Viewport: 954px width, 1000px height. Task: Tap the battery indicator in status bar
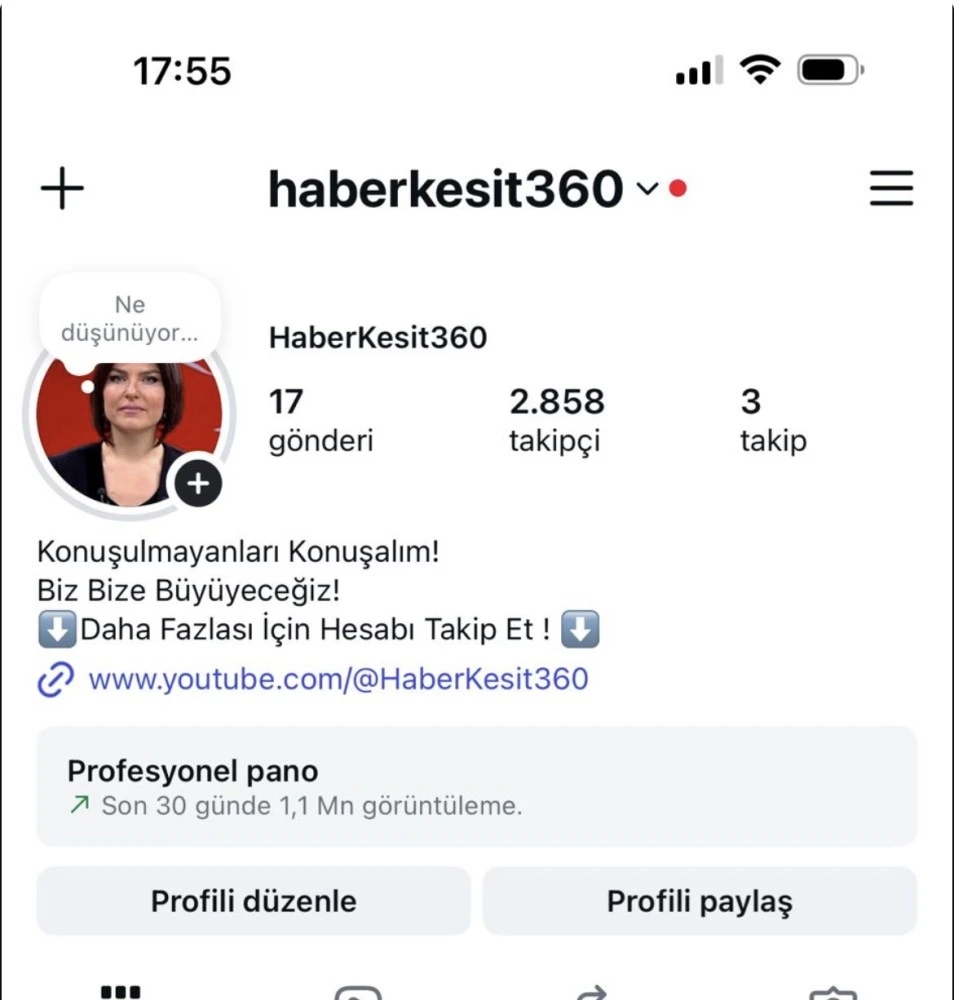click(826, 69)
